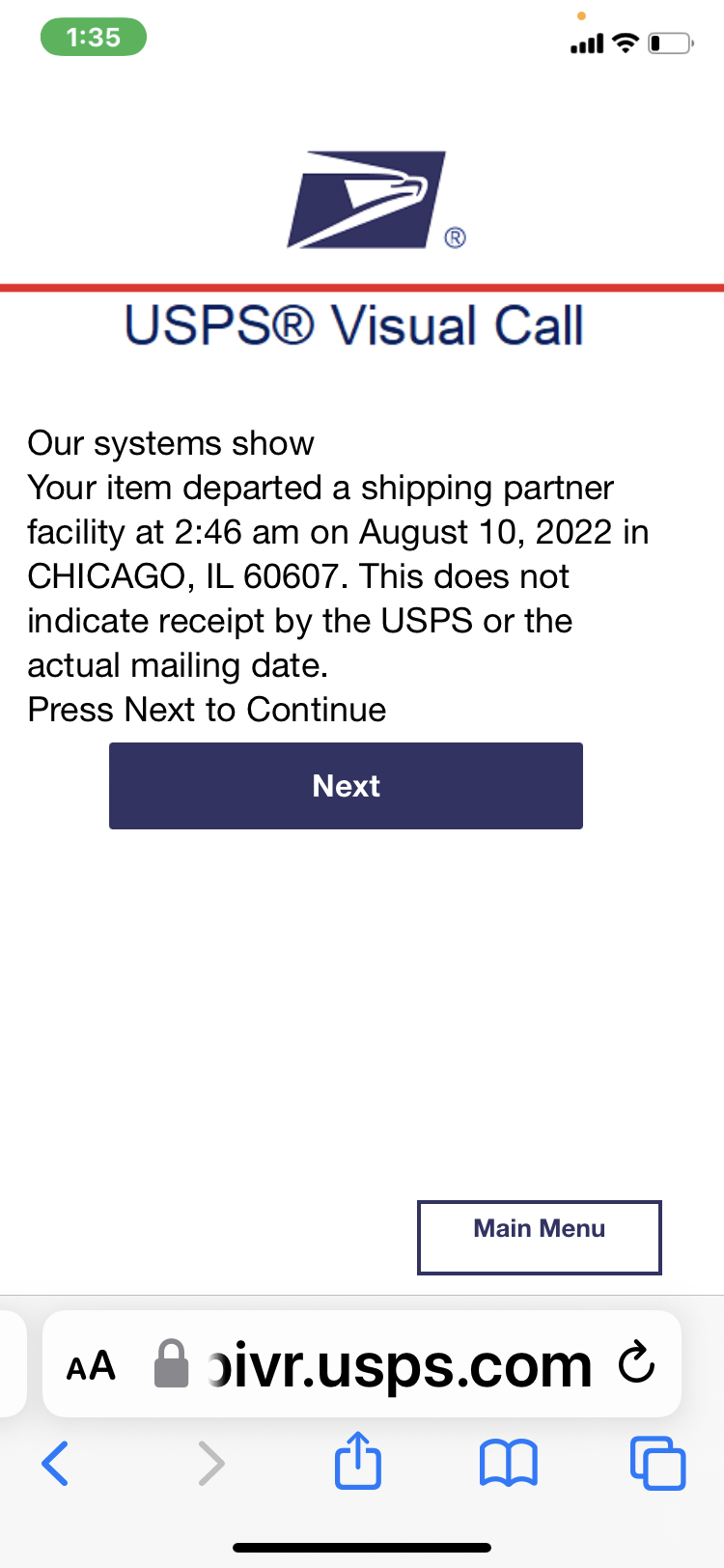Open the AA reader options in Safari
Screen dimensions: 724x1568
pyautogui.click(x=91, y=1366)
